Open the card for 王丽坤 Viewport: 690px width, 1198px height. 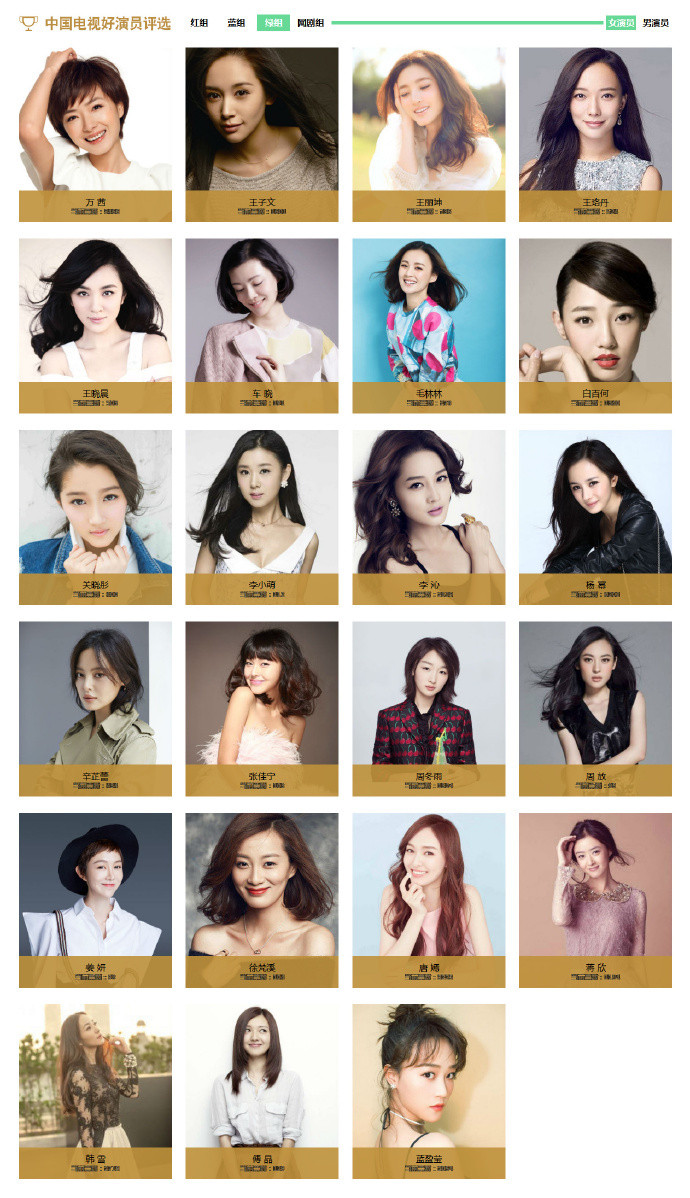[x=428, y=134]
